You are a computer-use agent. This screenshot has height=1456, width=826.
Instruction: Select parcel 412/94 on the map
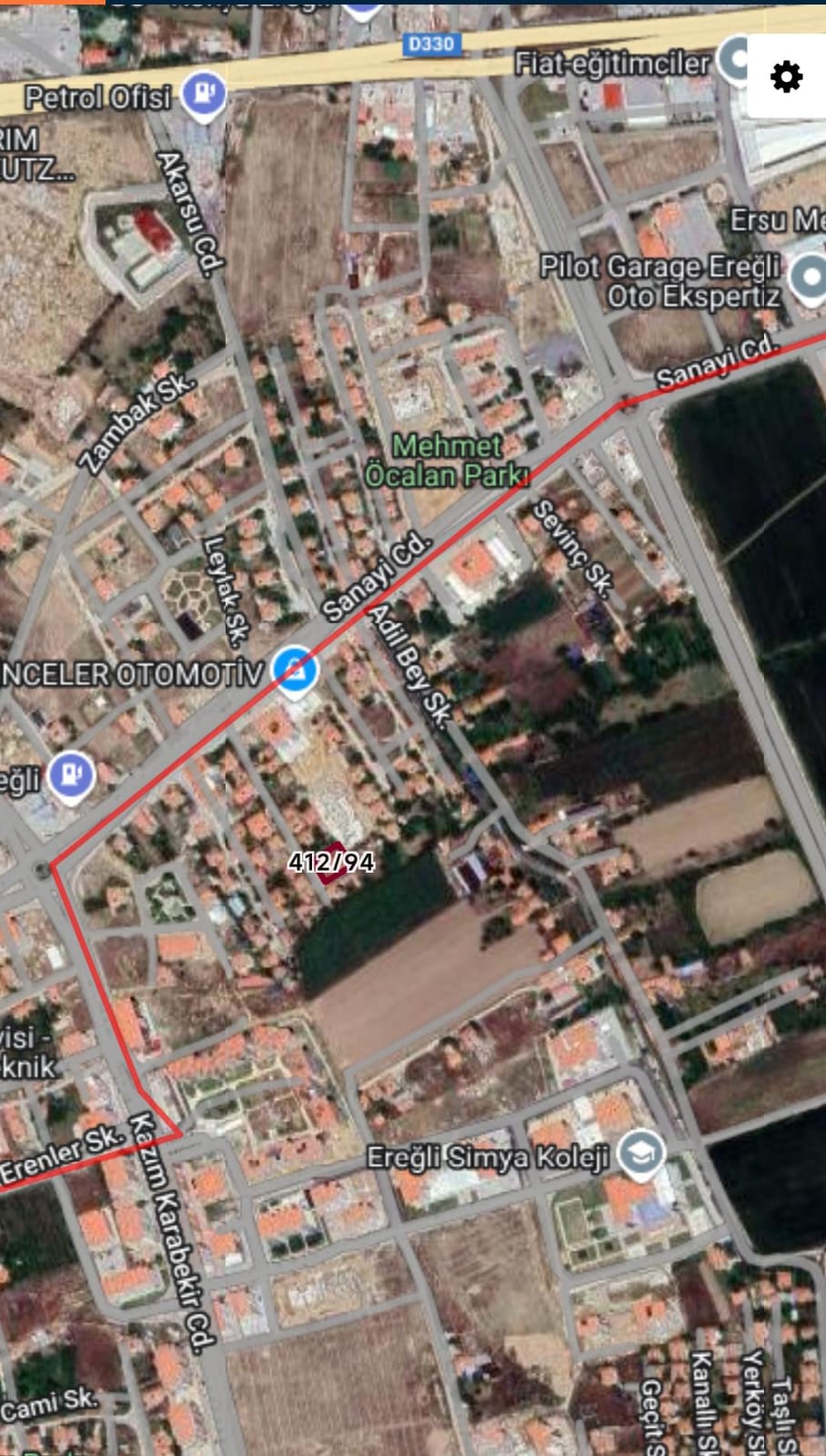point(331,861)
